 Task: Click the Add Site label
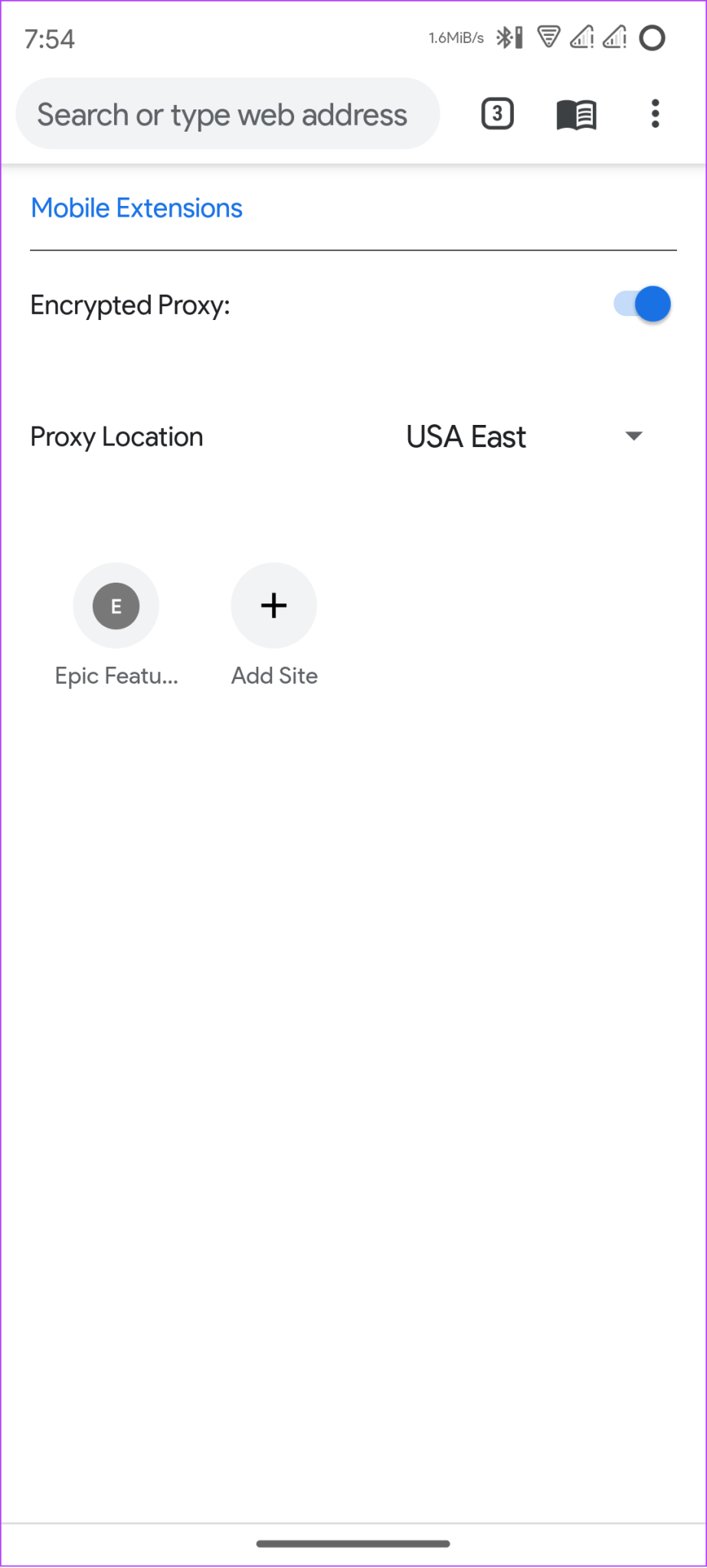click(273, 675)
